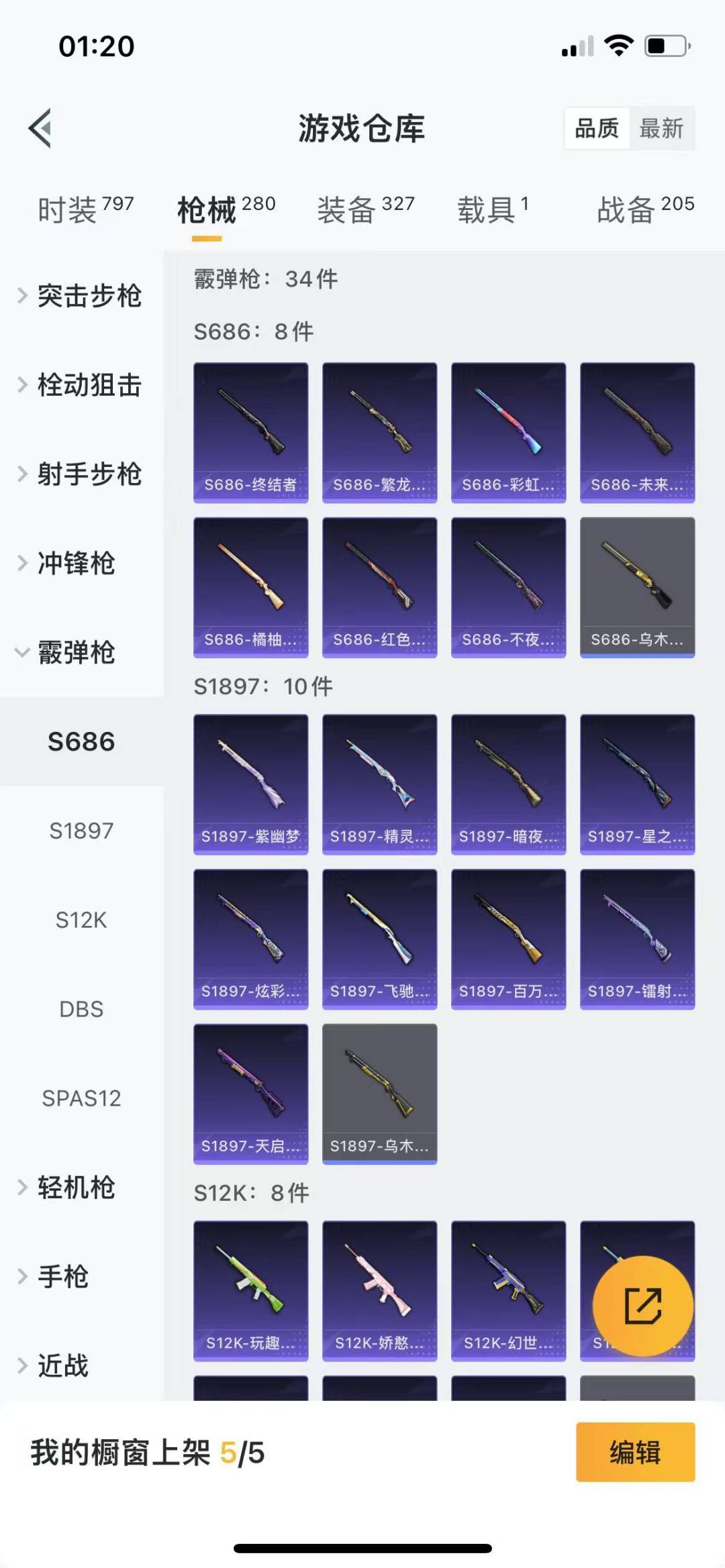Select S1897 in the sidebar
The width and height of the screenshot is (725, 1568).
[81, 831]
